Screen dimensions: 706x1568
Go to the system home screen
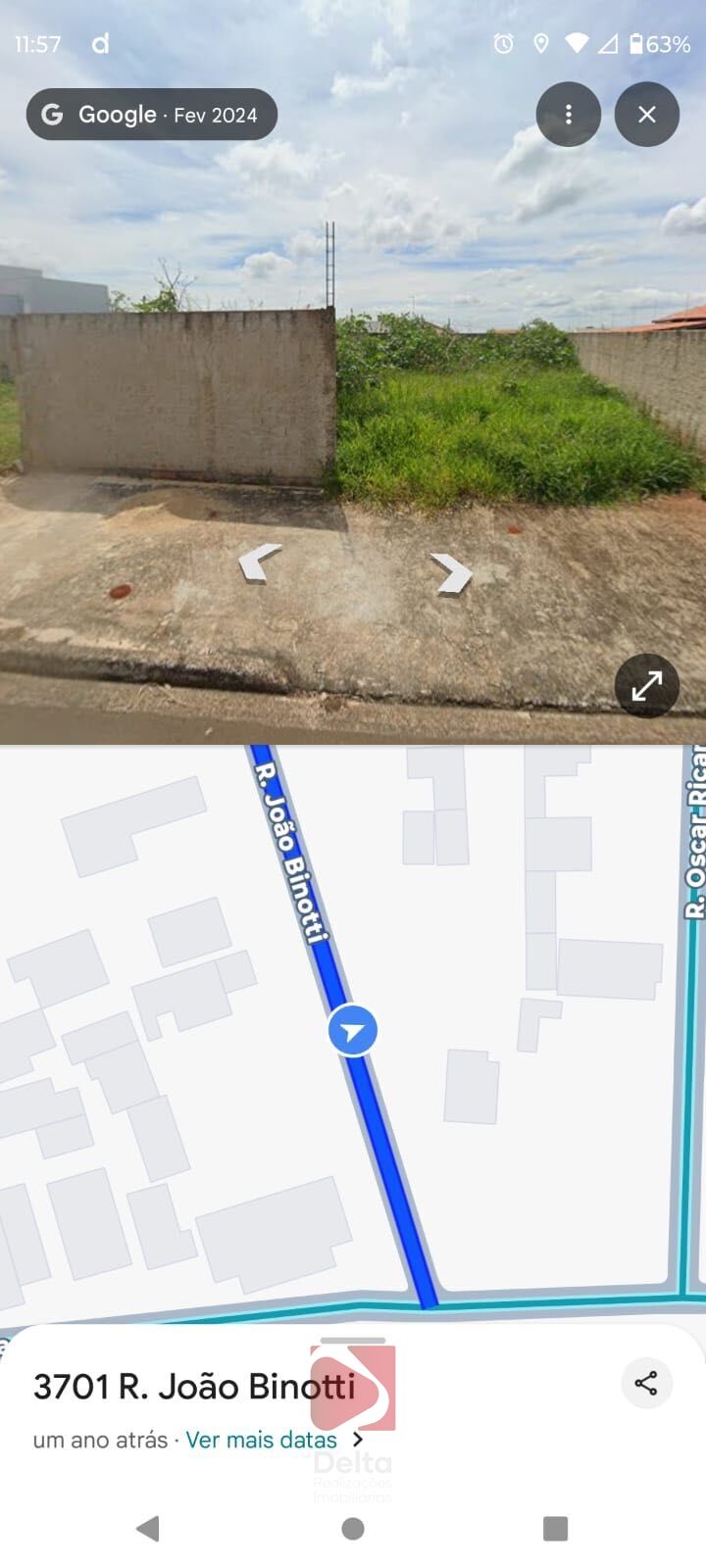pyautogui.click(x=353, y=1528)
